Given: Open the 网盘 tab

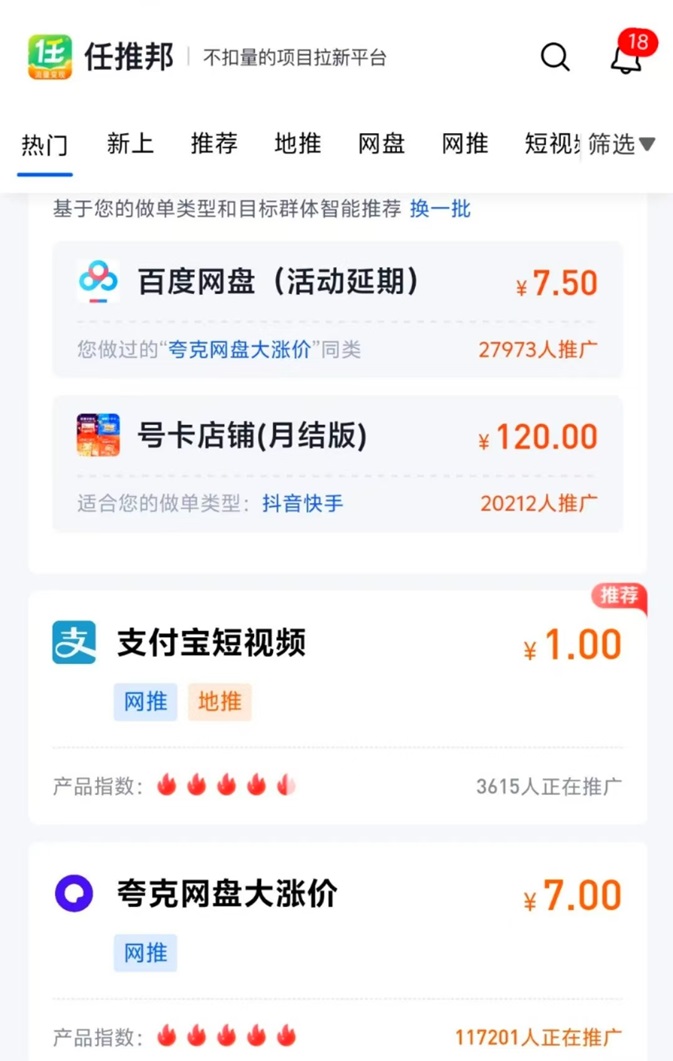Looking at the screenshot, I should 381,144.
